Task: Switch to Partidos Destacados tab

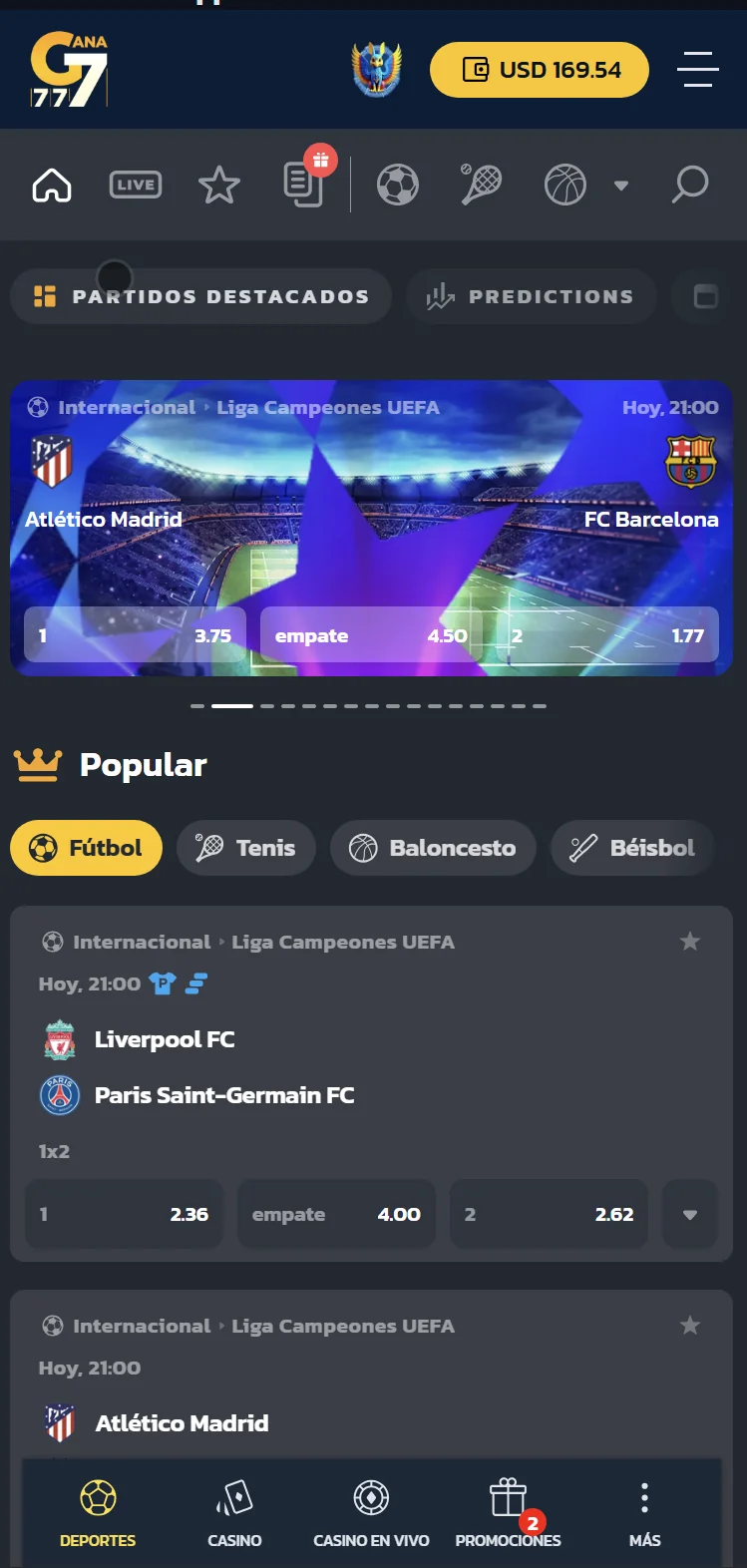Action: pos(201,296)
